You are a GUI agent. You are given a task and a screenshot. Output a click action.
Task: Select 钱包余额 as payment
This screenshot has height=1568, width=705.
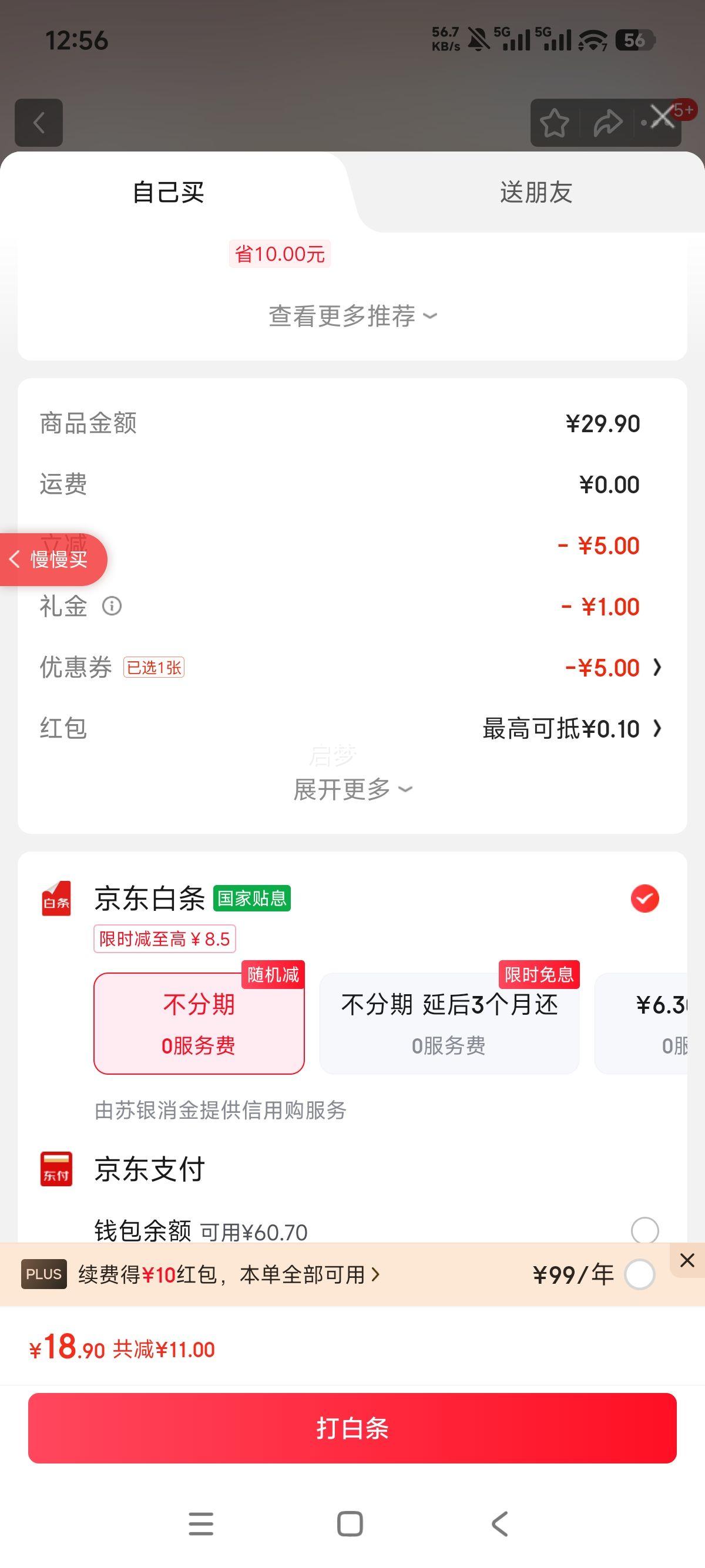(644, 1231)
